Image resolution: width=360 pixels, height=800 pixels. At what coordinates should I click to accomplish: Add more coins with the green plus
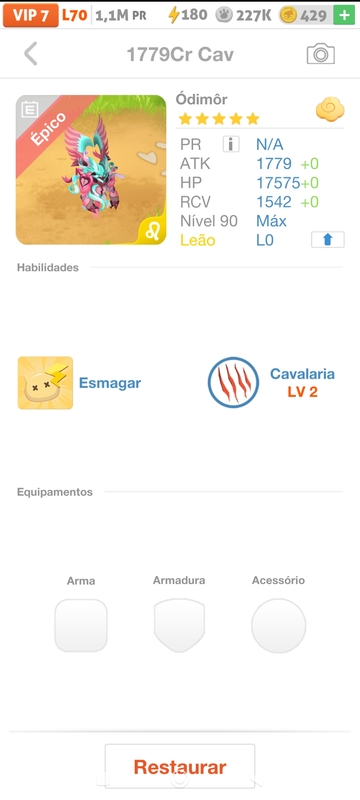pos(344,15)
